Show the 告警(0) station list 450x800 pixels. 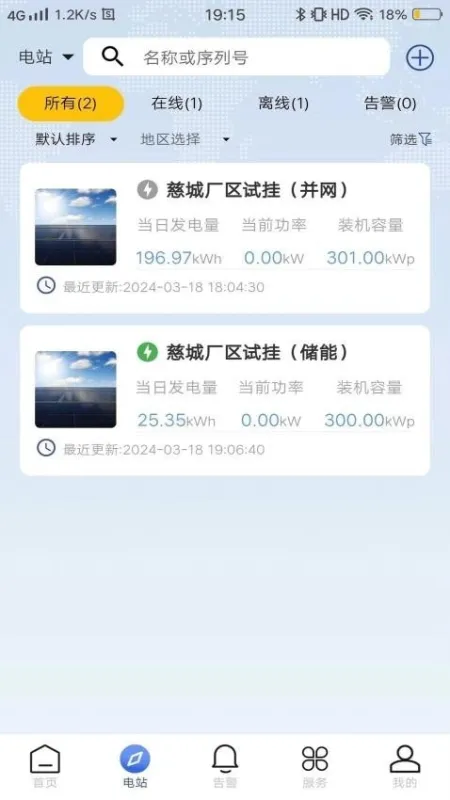[x=390, y=104]
